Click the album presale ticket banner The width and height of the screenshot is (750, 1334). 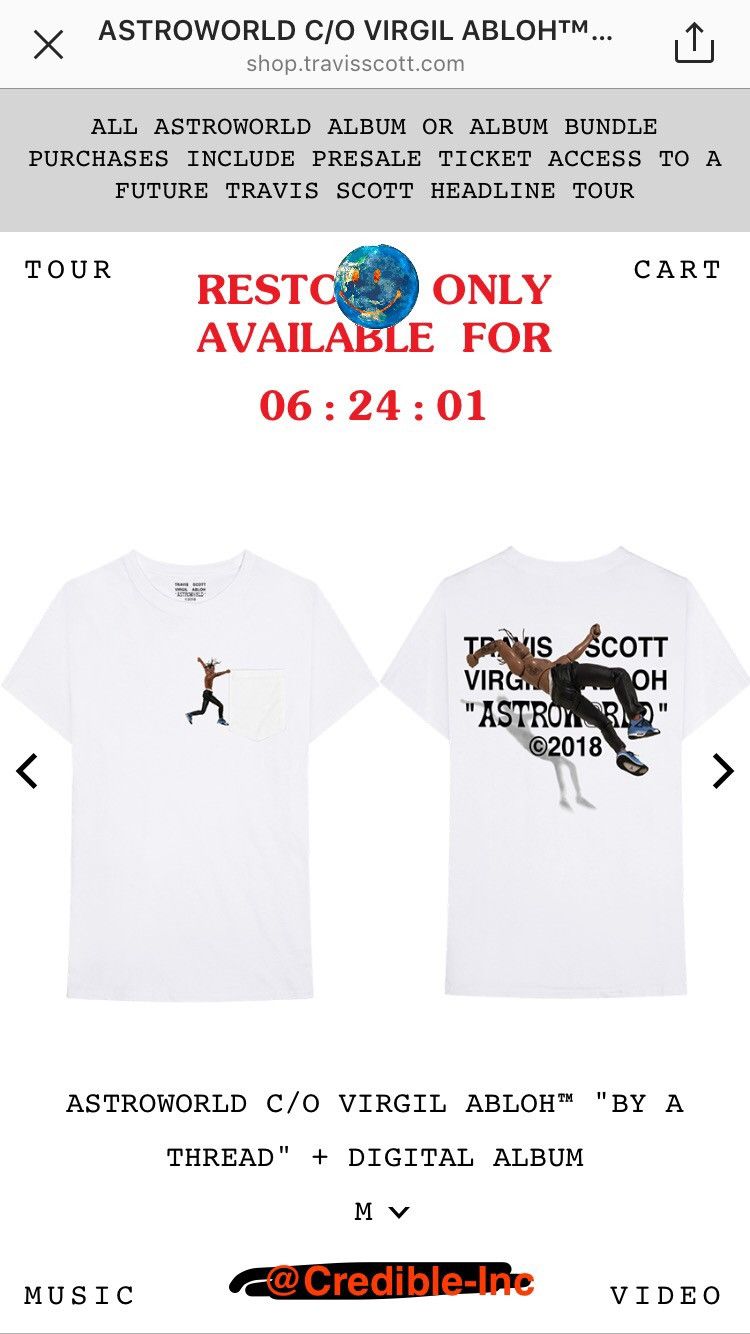click(x=375, y=158)
